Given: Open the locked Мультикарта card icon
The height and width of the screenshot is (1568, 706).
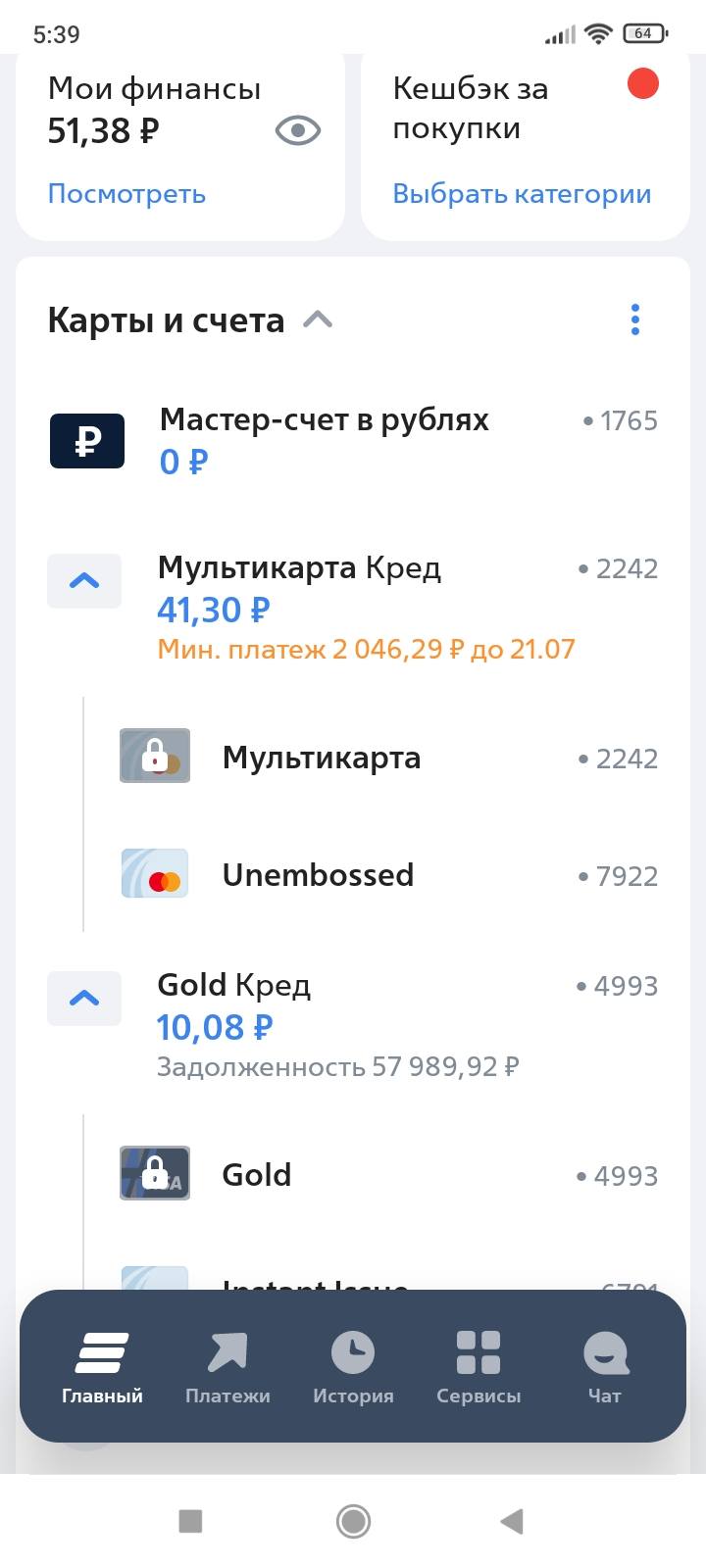Looking at the screenshot, I should (x=154, y=756).
